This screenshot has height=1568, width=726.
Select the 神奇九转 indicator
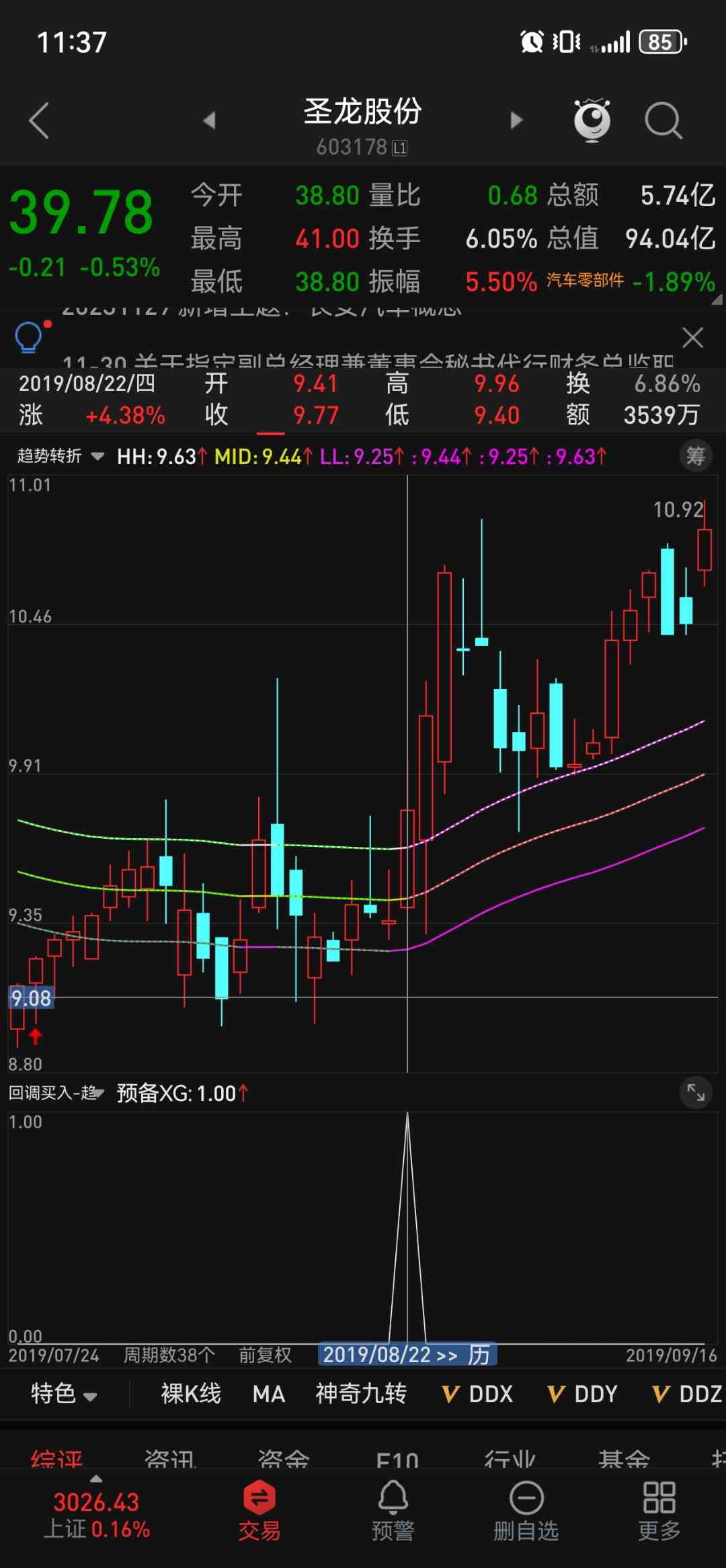361,1393
